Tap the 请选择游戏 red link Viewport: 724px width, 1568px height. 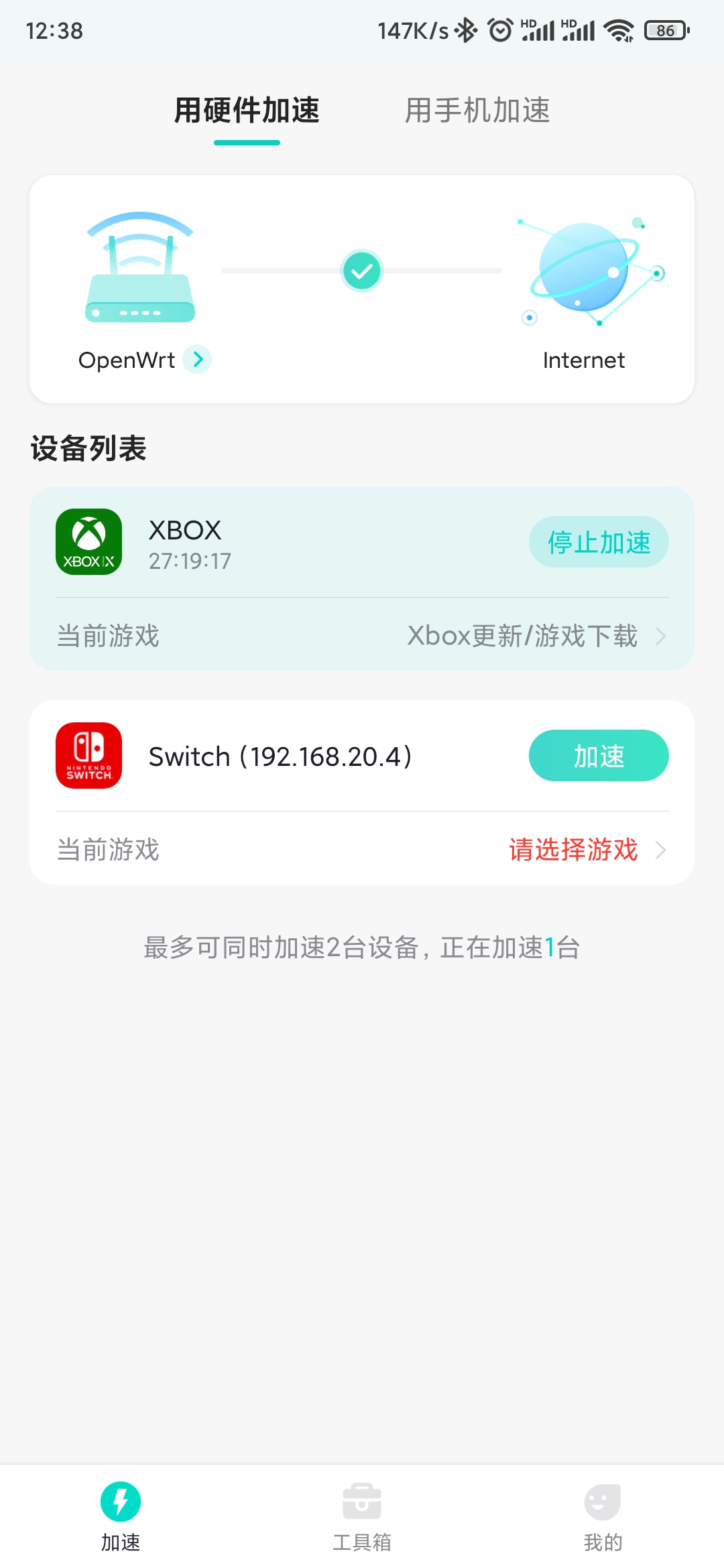[x=574, y=850]
